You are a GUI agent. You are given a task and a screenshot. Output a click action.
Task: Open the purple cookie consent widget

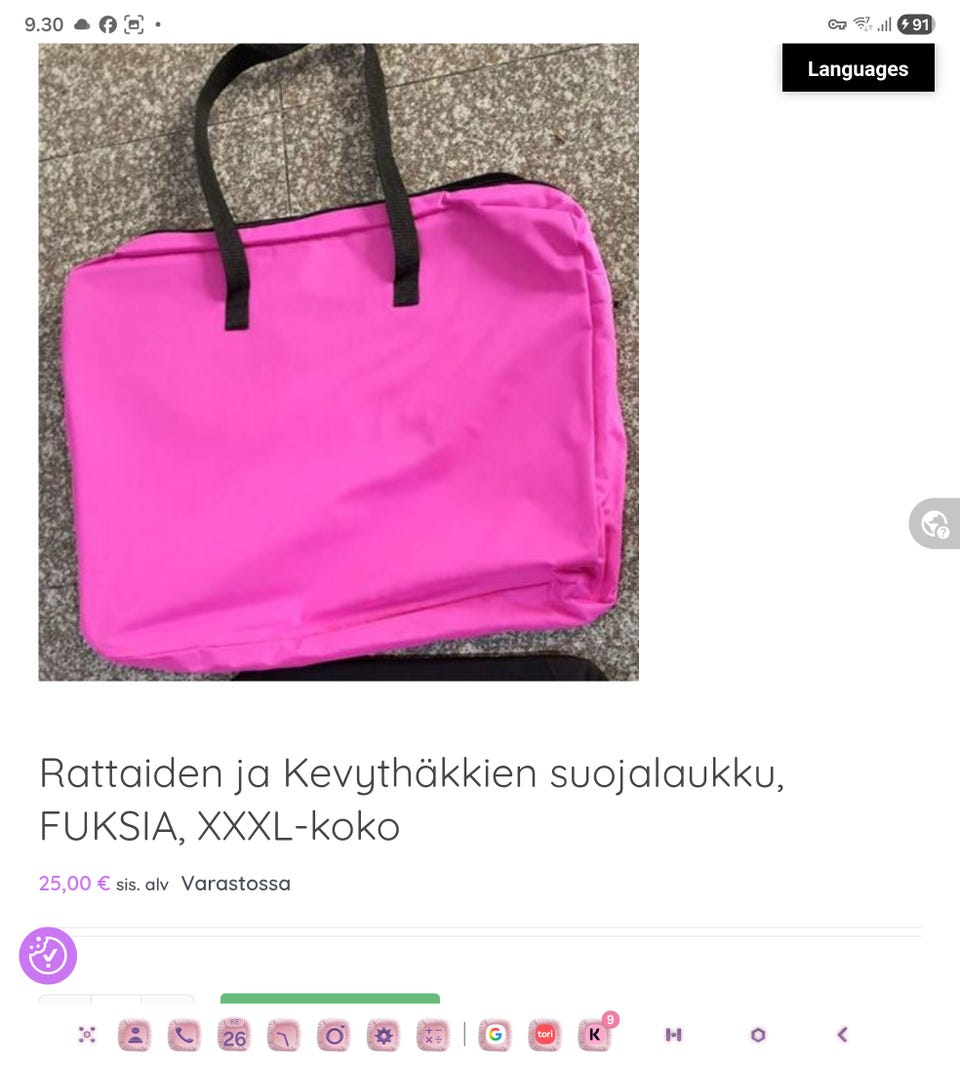click(x=47, y=956)
